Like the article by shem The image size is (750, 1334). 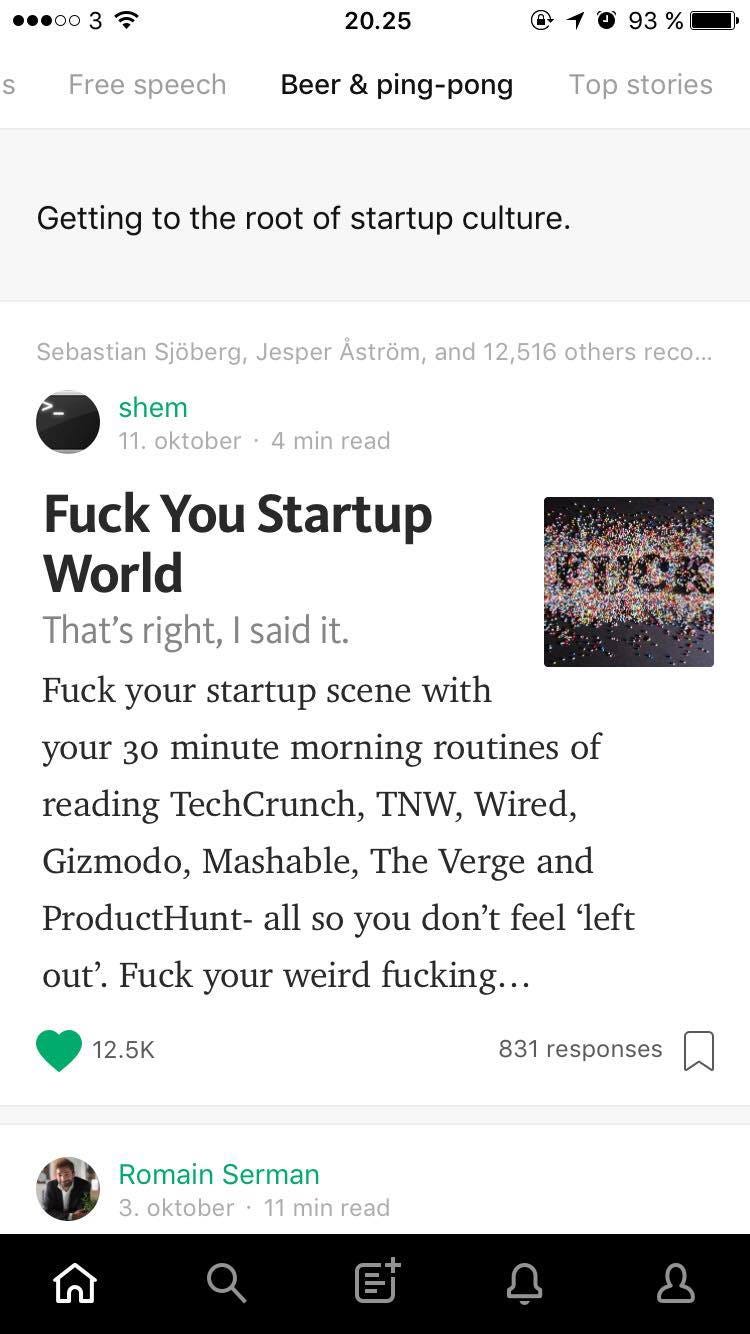59,1050
